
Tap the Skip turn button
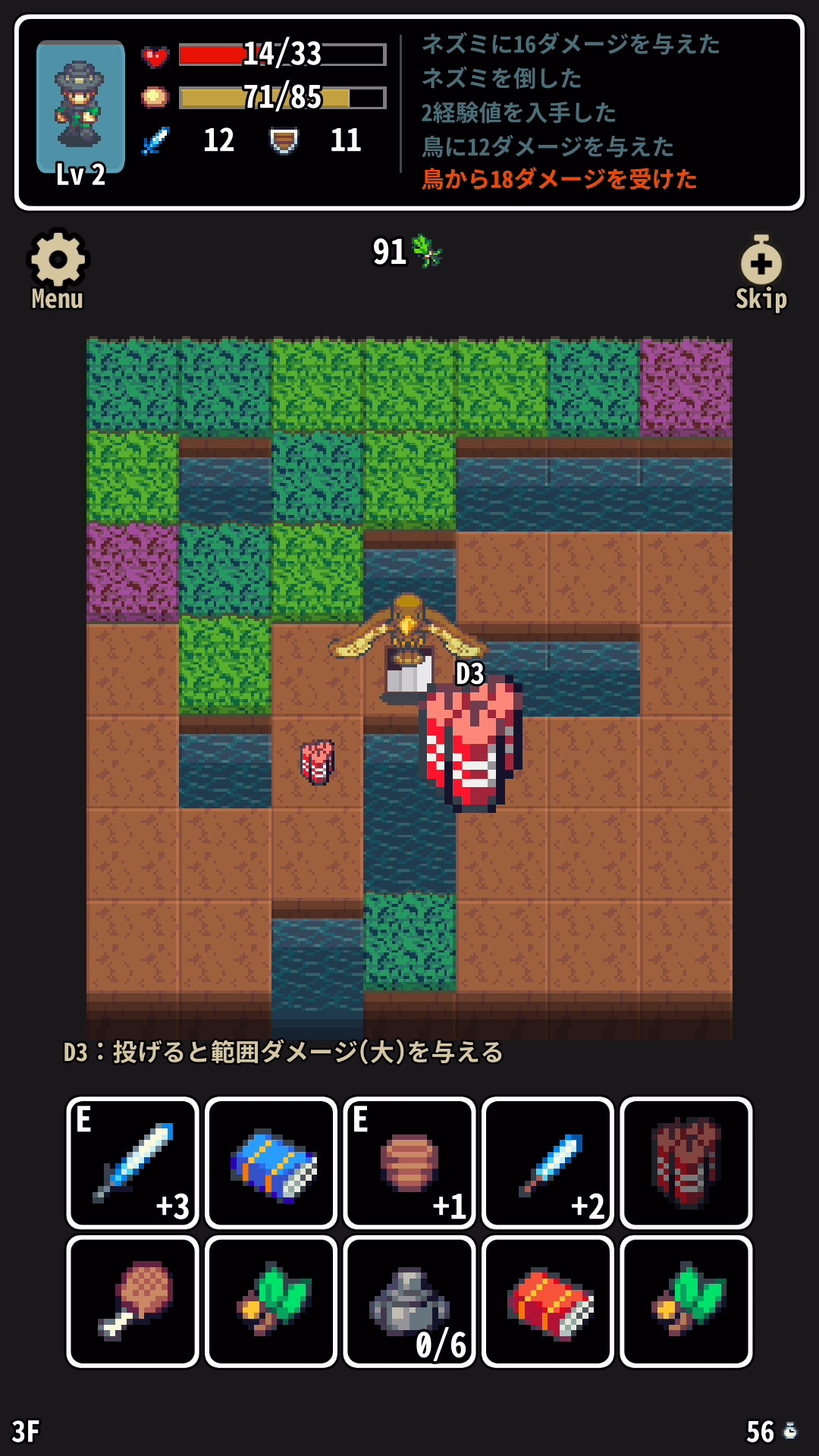point(761,273)
